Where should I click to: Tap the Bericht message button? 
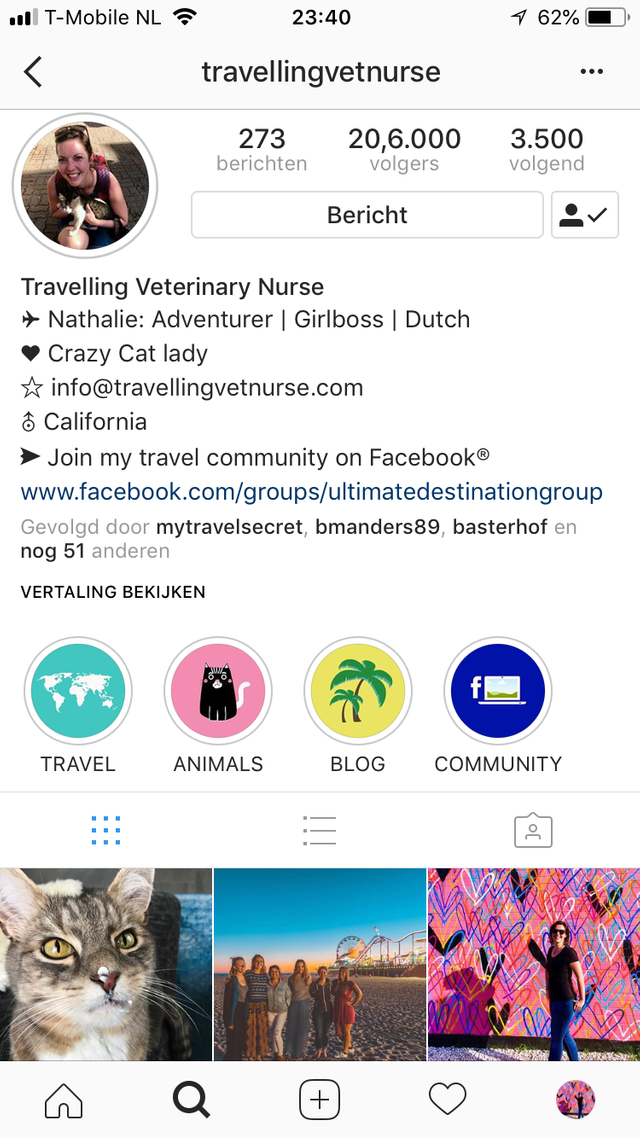(x=367, y=215)
